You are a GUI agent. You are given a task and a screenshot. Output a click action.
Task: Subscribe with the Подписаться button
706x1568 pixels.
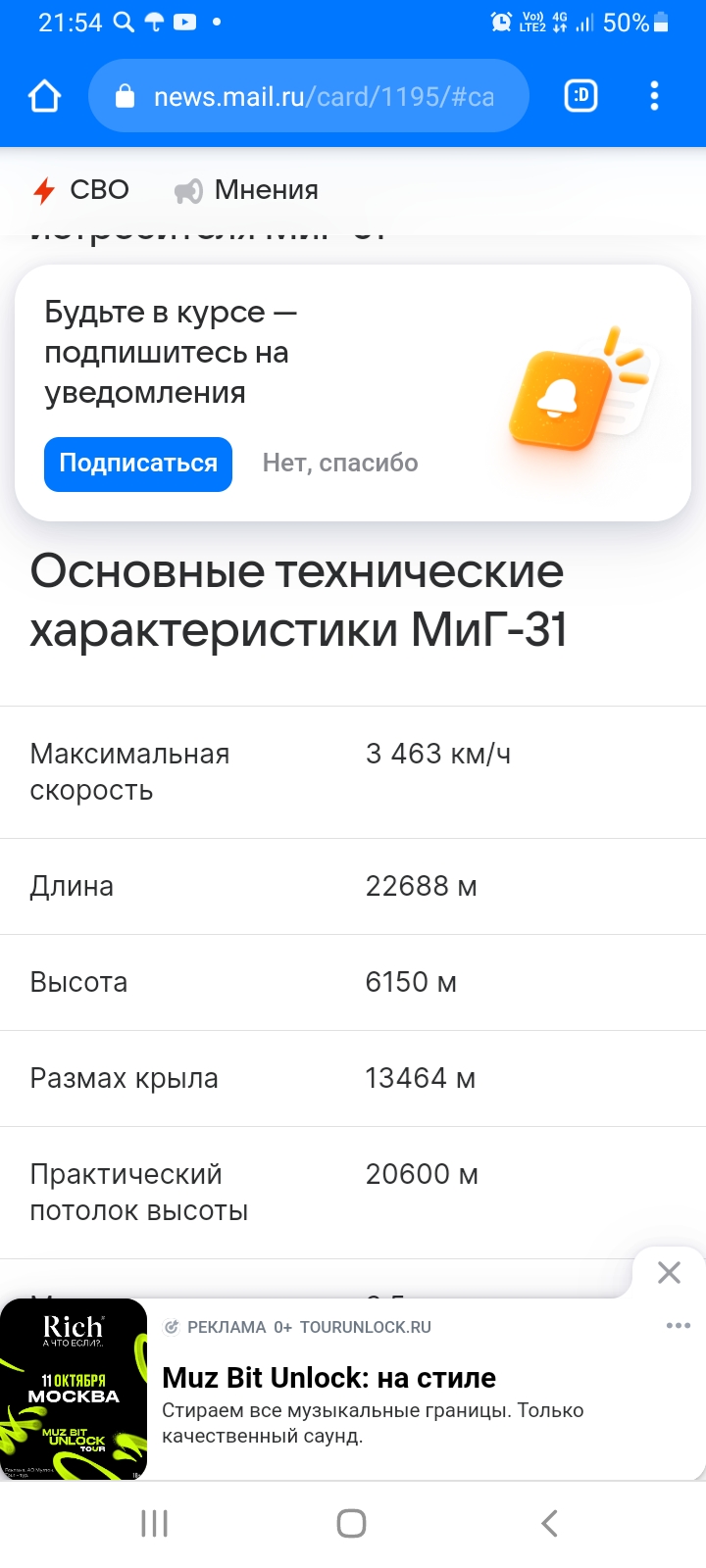pos(138,464)
